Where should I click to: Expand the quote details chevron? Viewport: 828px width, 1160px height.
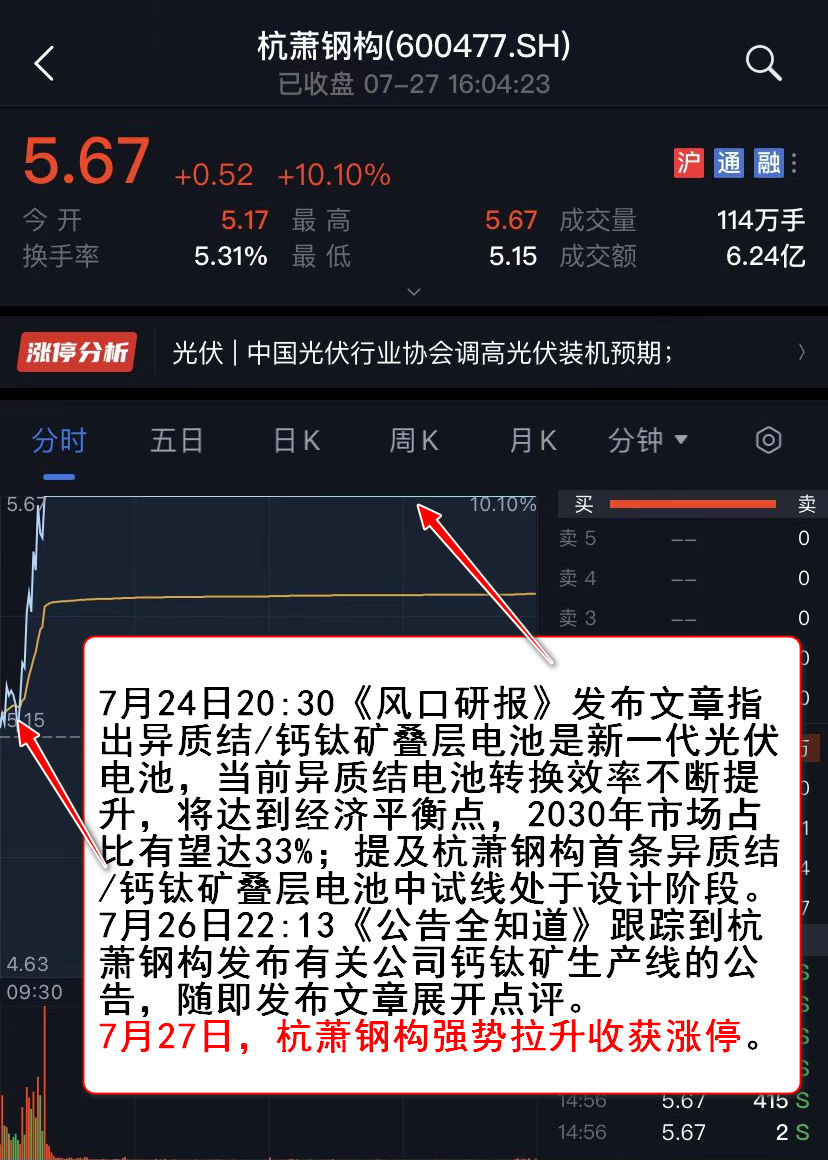click(x=414, y=292)
